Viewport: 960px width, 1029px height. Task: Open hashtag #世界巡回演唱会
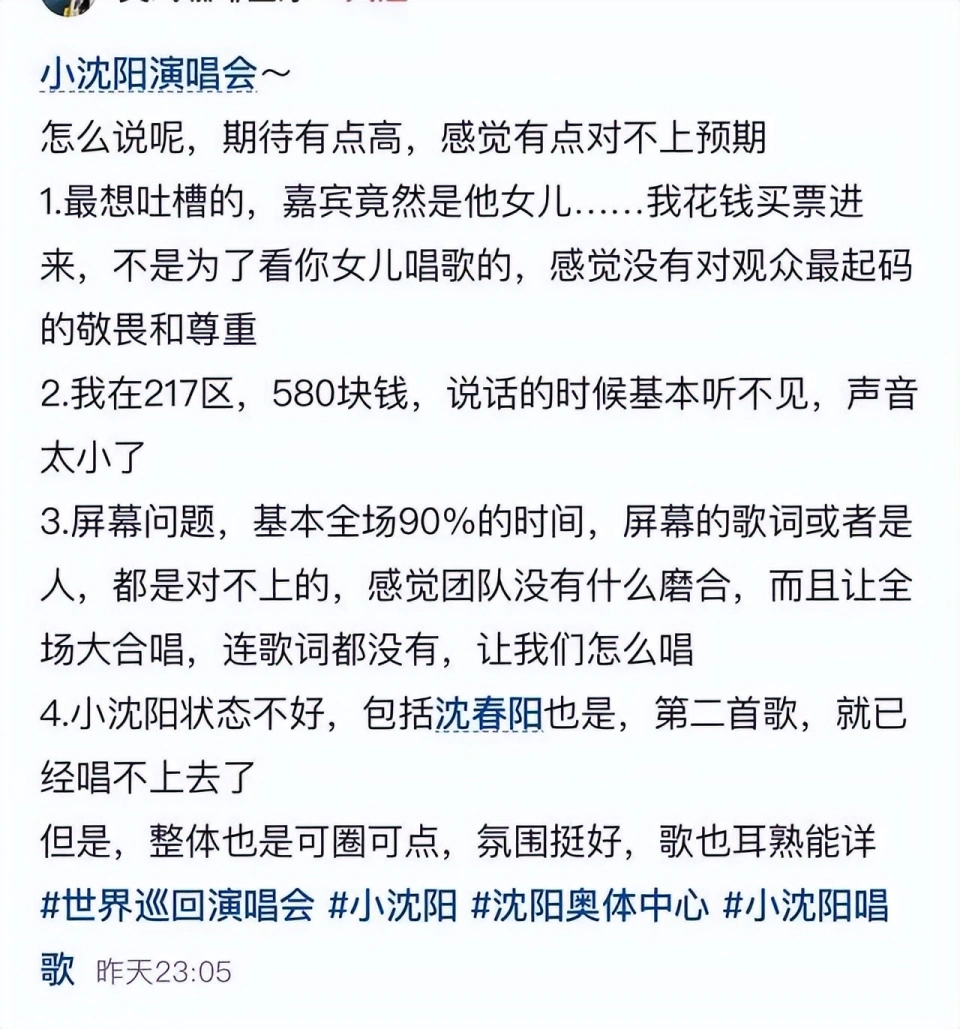pyautogui.click(x=177, y=906)
